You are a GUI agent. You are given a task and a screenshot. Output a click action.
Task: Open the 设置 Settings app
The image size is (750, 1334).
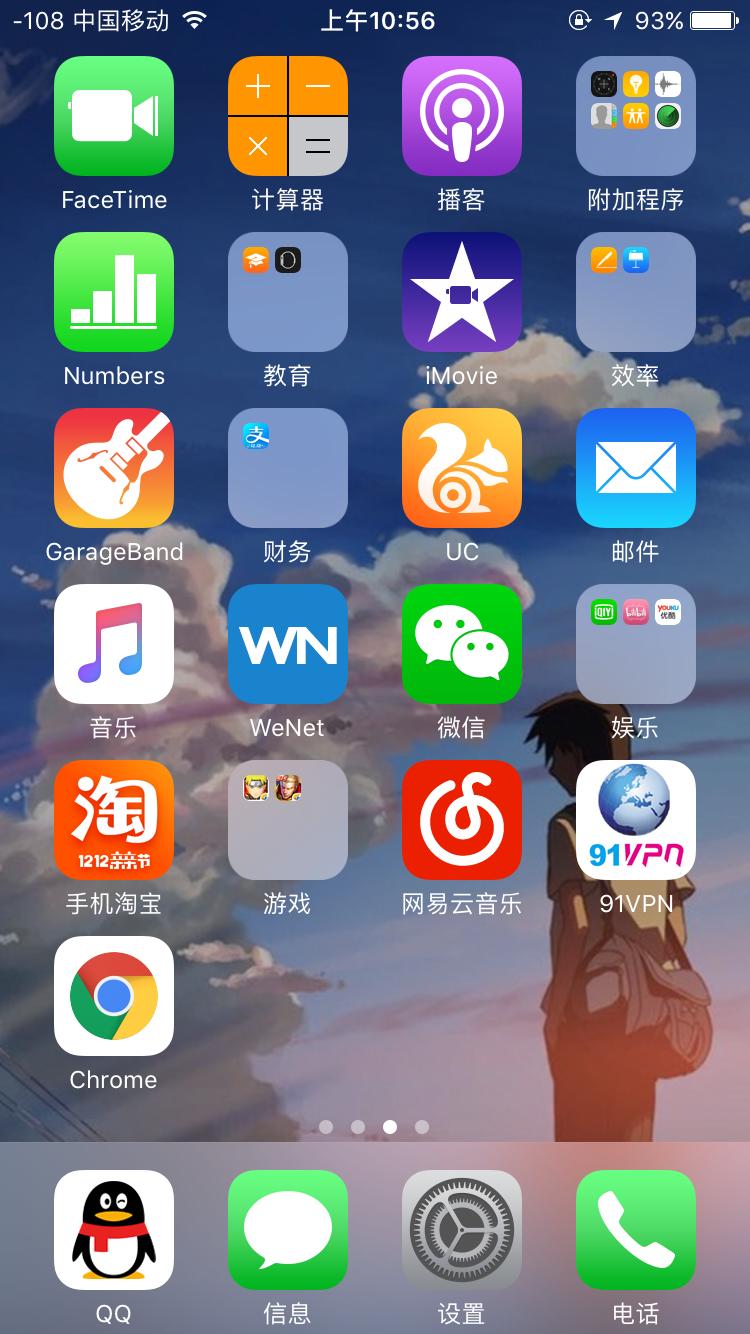pyautogui.click(x=461, y=1231)
